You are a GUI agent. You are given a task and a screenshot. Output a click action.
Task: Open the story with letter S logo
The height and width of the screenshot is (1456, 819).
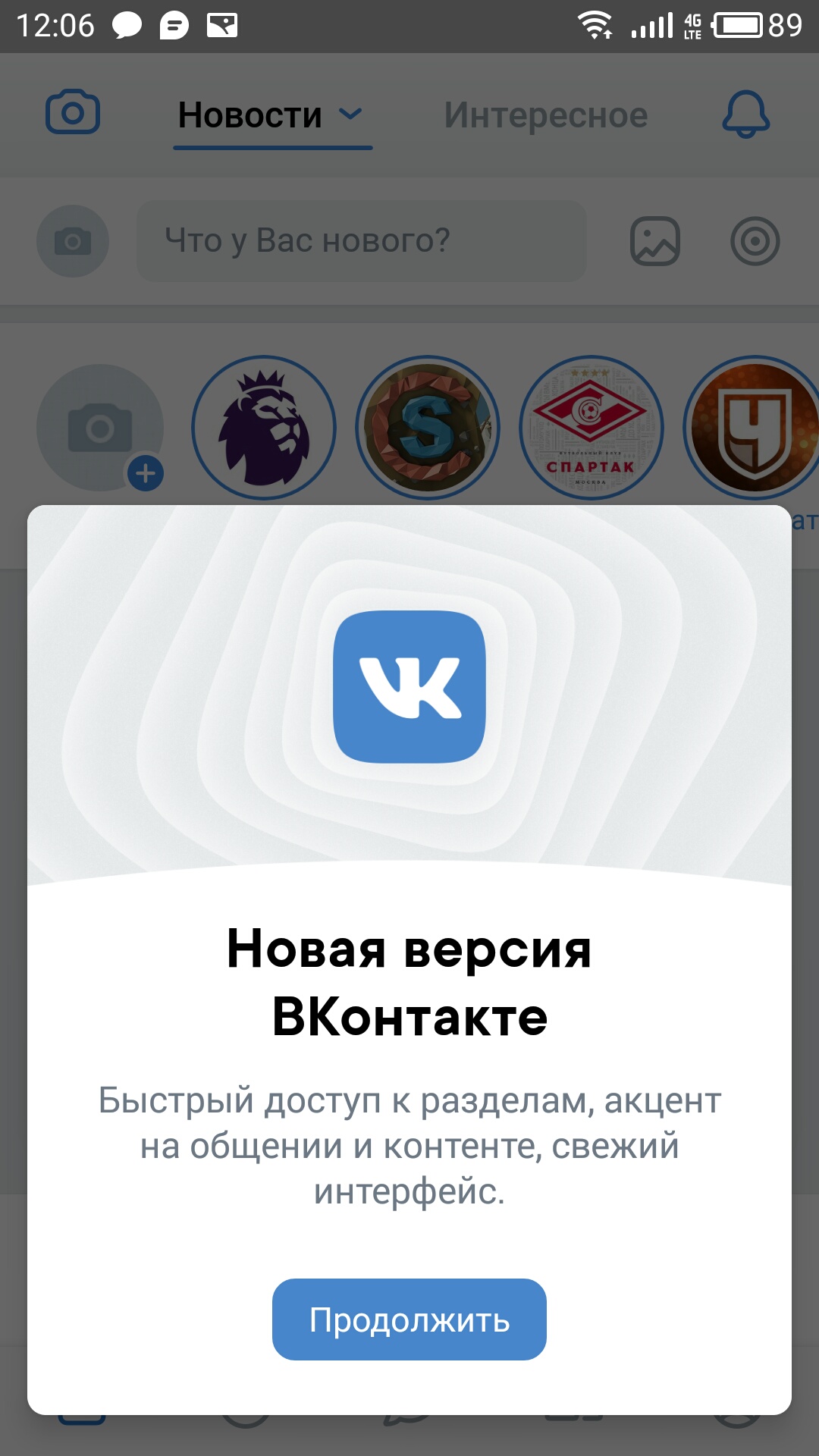tap(428, 428)
